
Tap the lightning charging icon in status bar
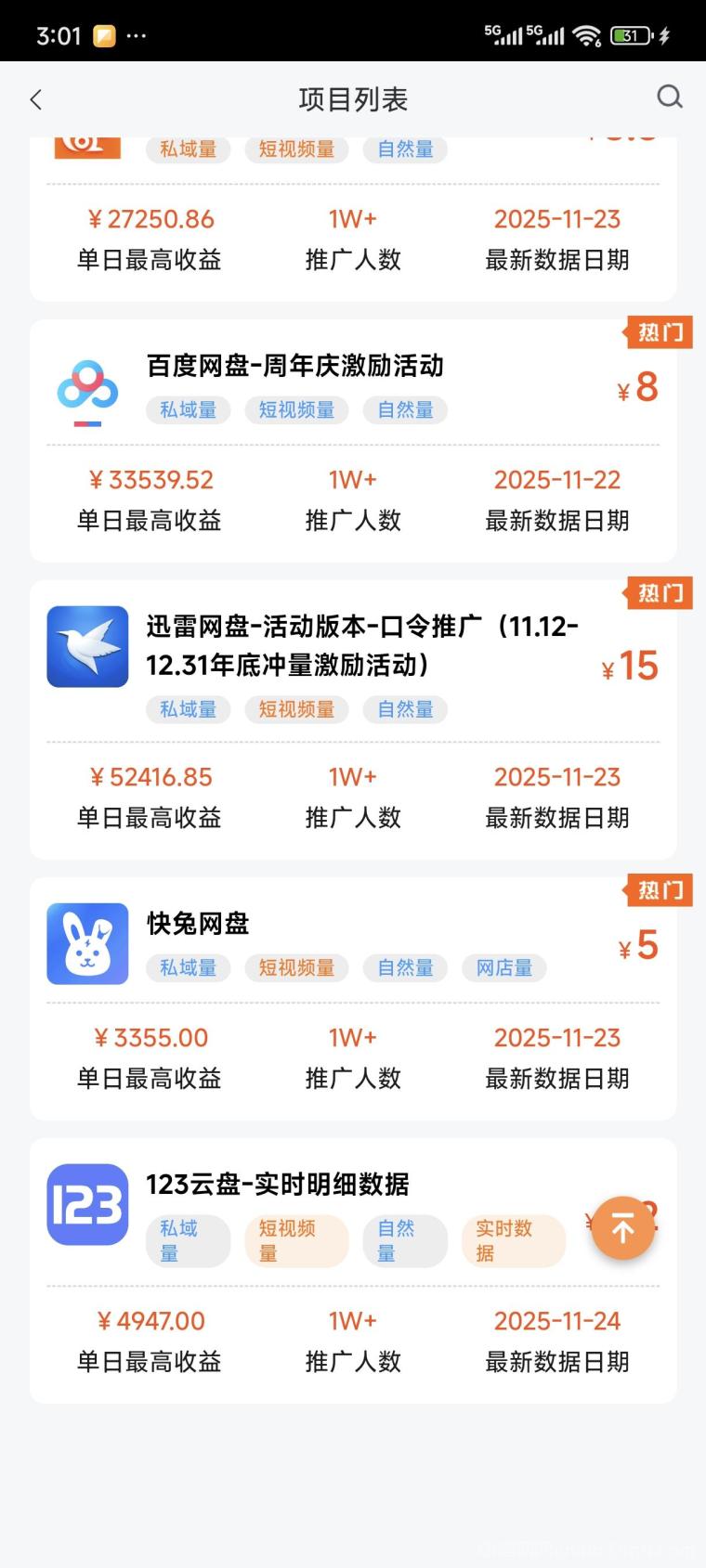point(663,35)
